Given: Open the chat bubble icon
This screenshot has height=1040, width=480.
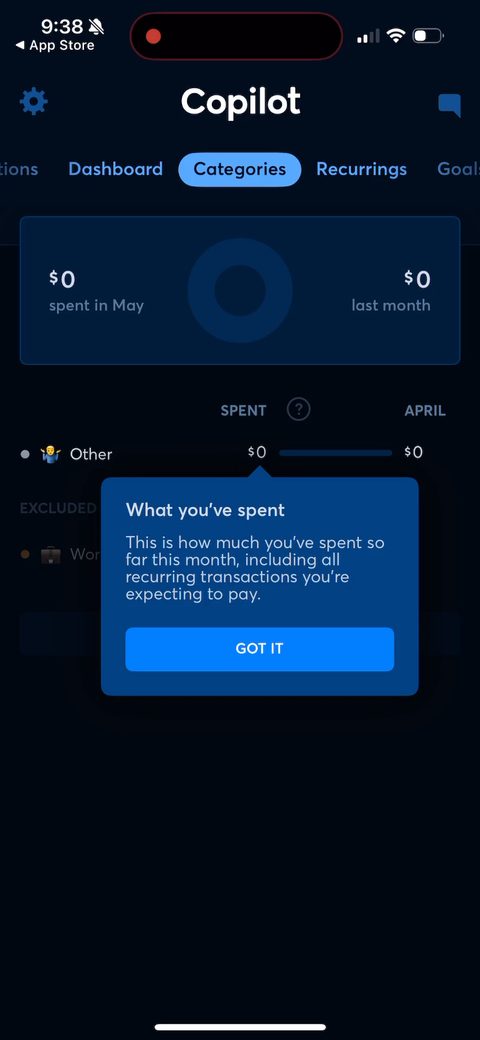Looking at the screenshot, I should coord(449,105).
